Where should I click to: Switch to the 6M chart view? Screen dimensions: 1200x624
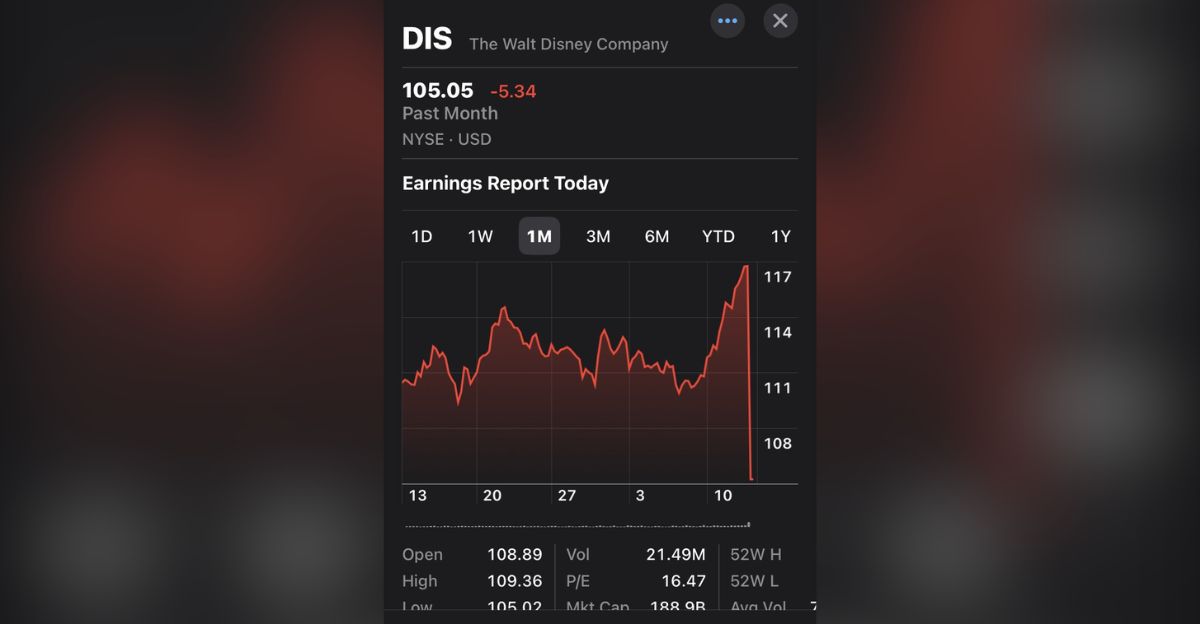(657, 237)
